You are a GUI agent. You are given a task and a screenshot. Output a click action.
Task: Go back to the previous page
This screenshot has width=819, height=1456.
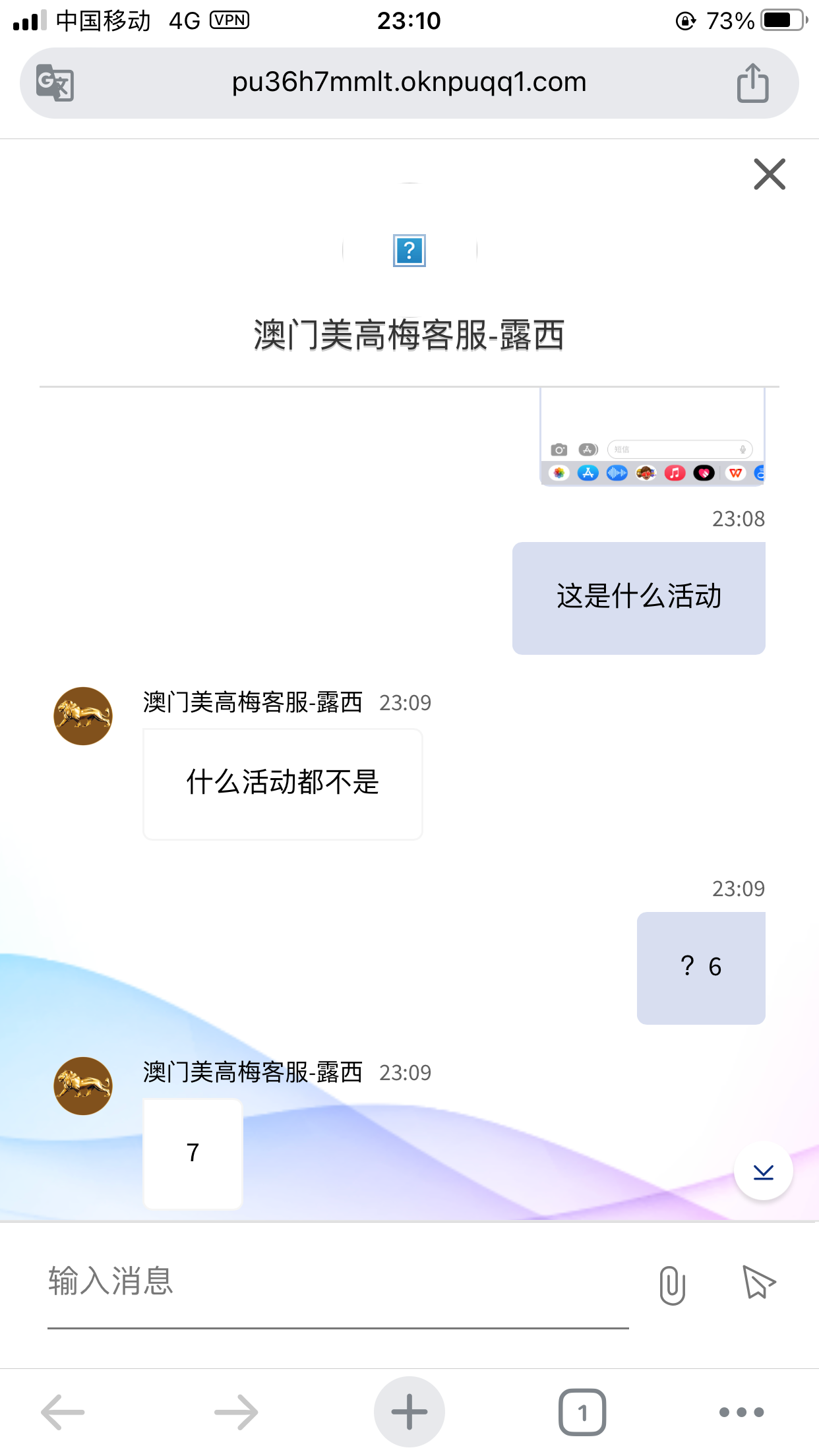[63, 1412]
